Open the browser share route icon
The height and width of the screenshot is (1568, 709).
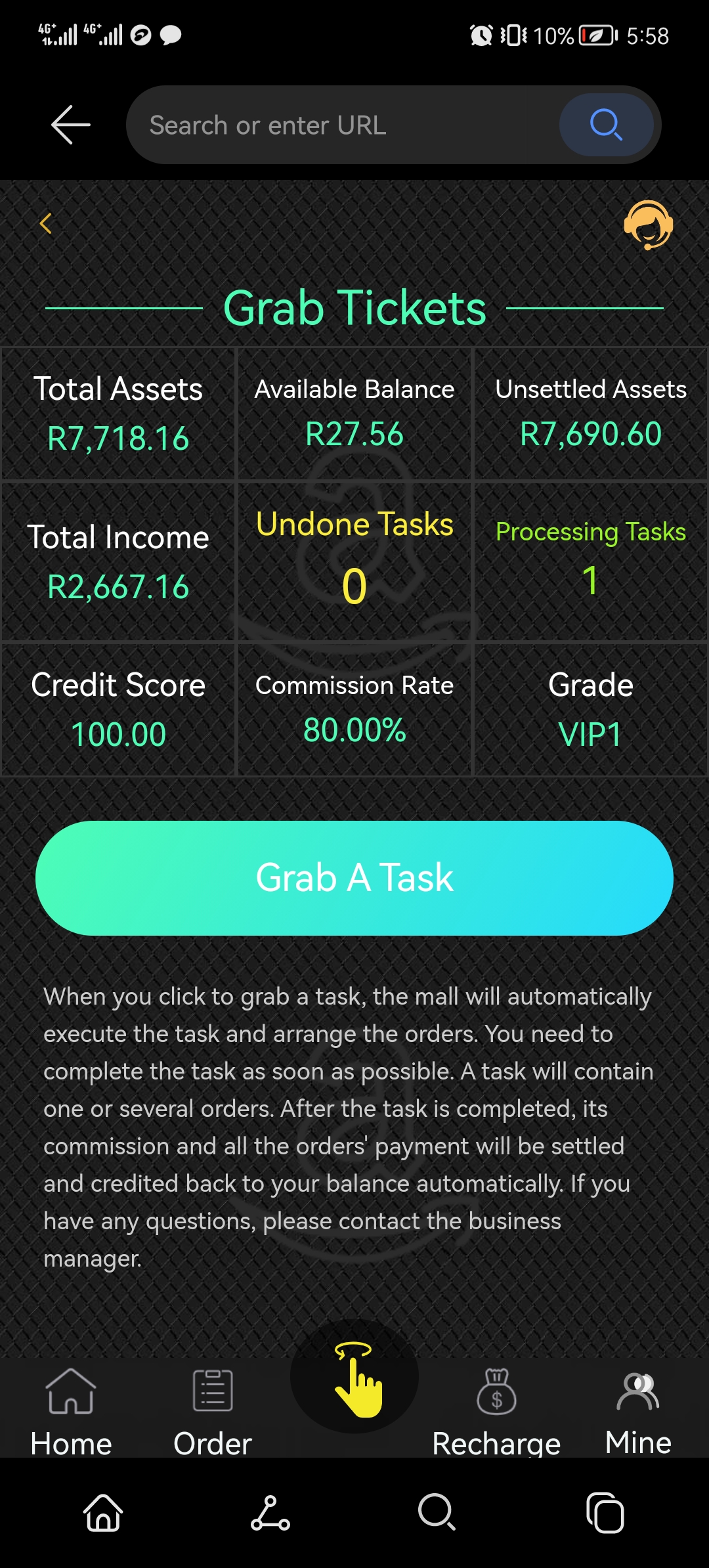pyautogui.click(x=270, y=1513)
